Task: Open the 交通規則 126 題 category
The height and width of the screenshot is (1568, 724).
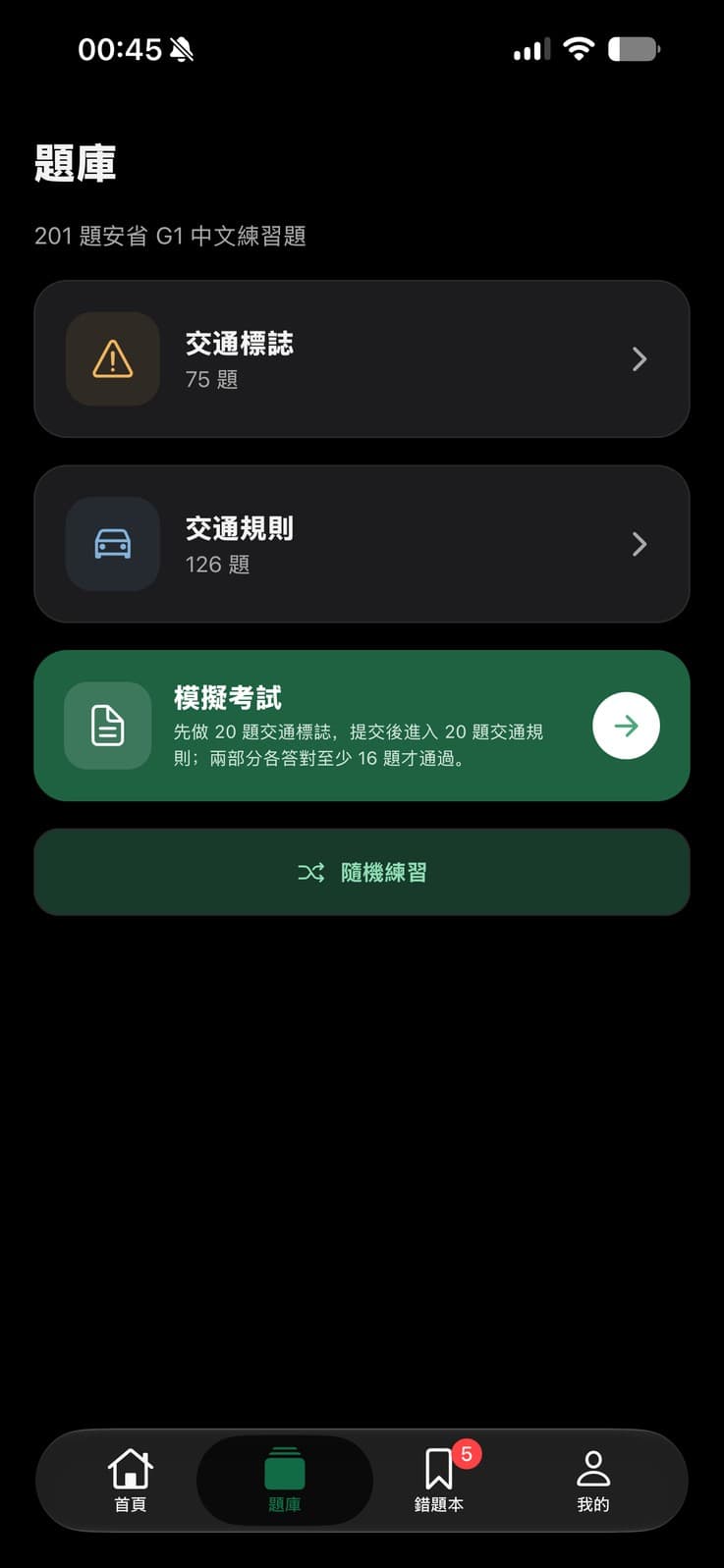Action: [x=362, y=544]
